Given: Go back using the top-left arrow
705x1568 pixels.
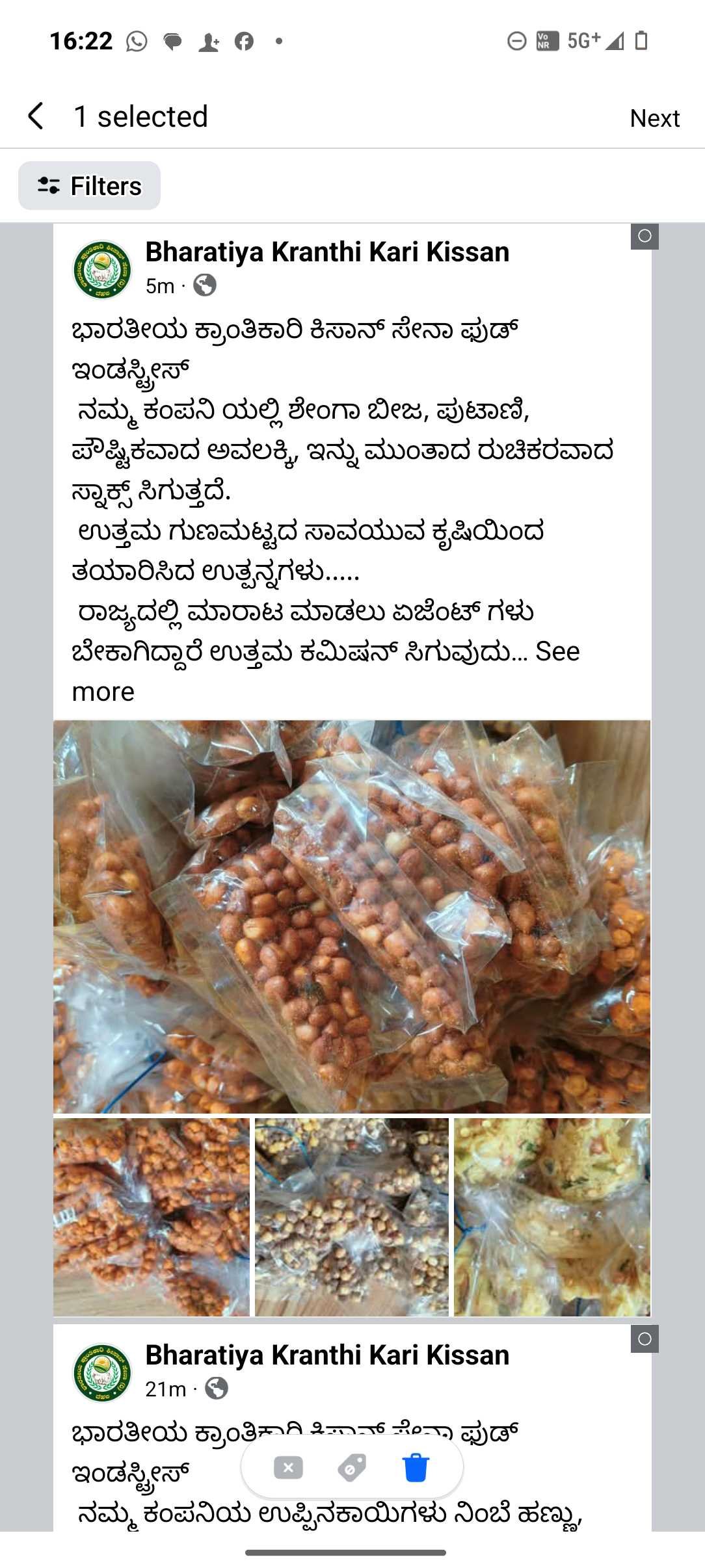Looking at the screenshot, I should click(x=36, y=116).
